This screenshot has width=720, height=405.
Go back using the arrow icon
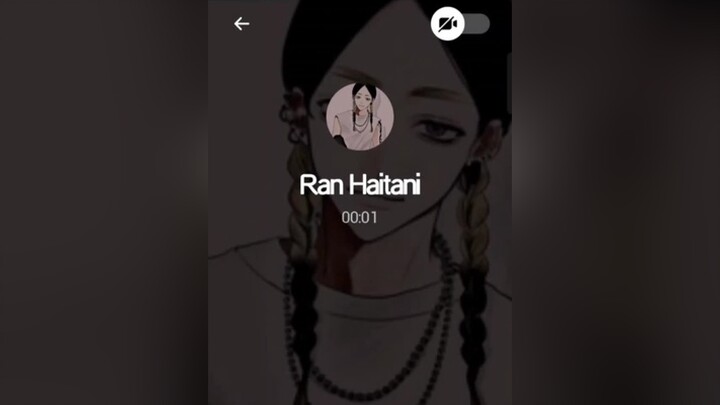pyautogui.click(x=241, y=24)
